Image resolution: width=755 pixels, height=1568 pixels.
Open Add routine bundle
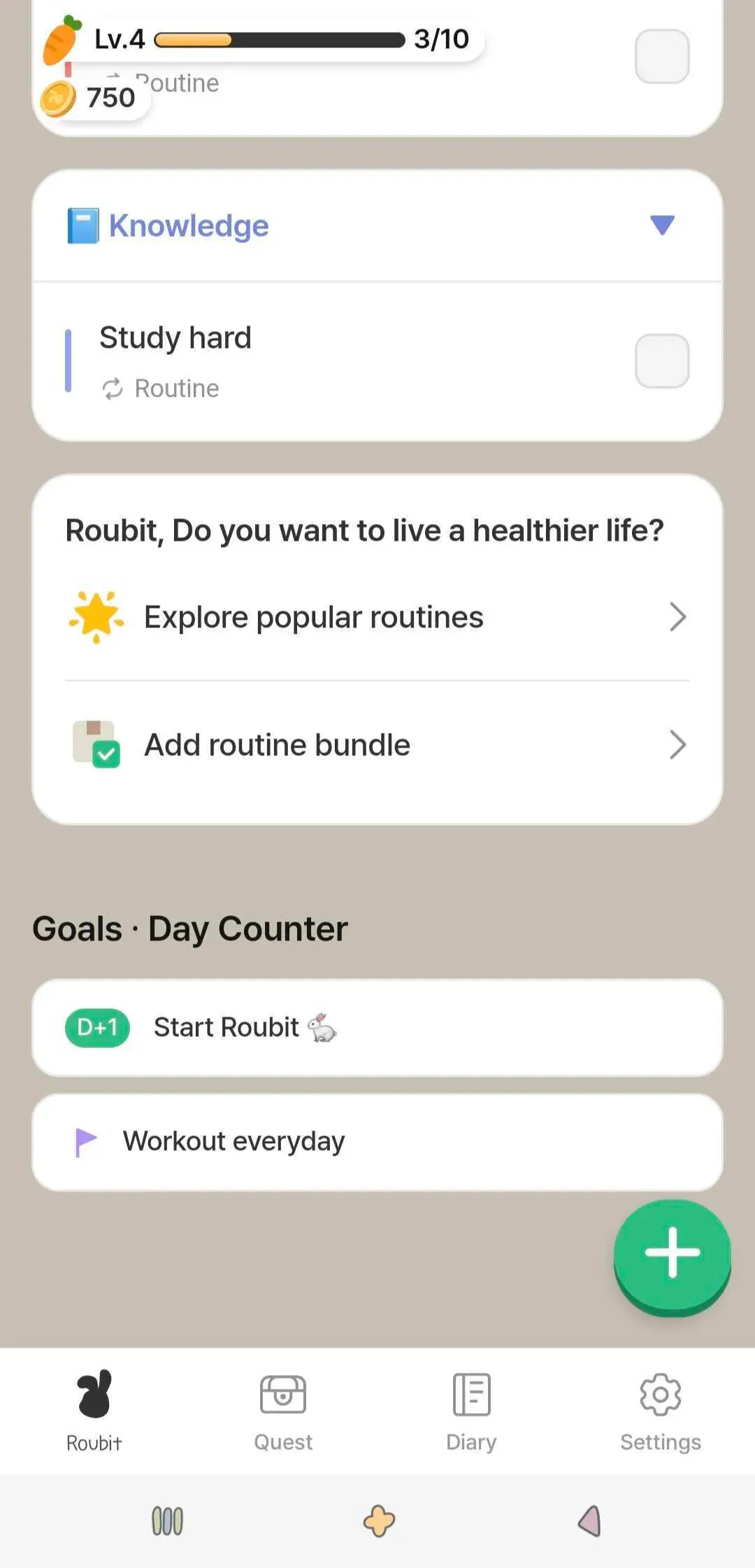(x=377, y=745)
